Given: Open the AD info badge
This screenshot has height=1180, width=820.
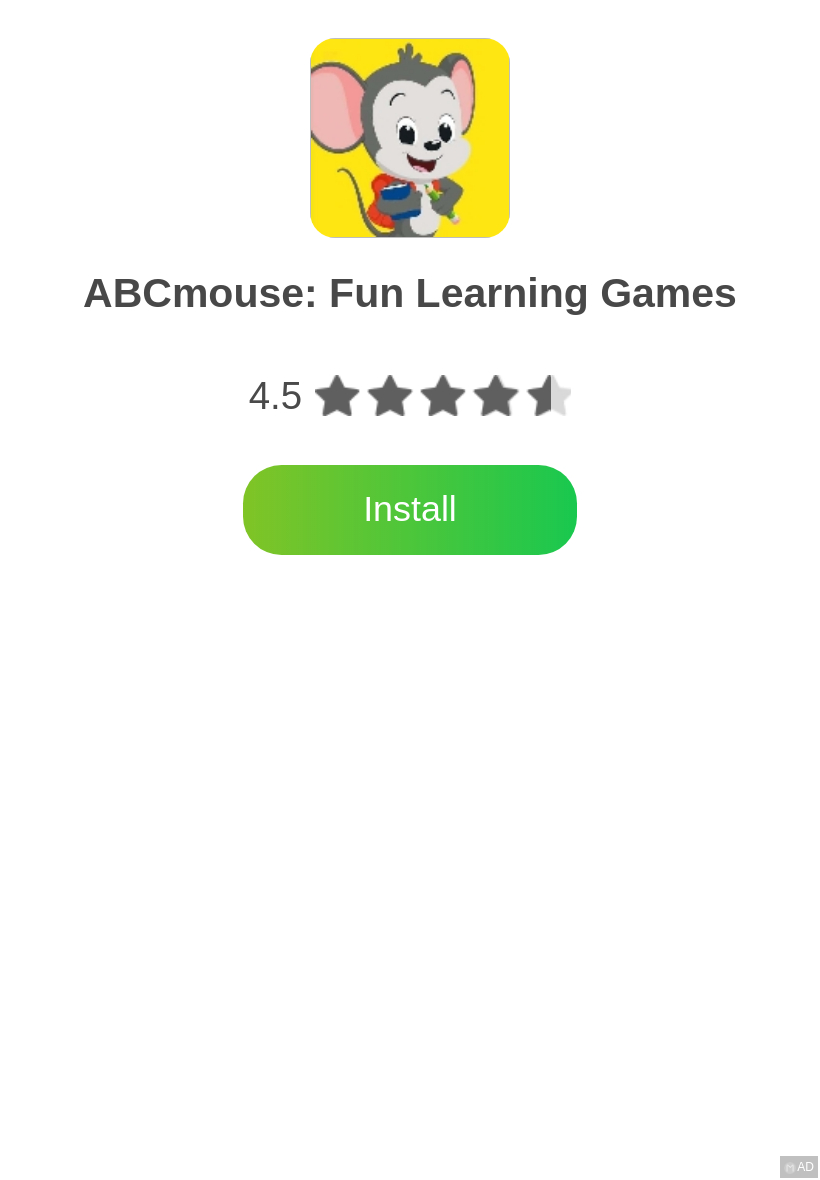Looking at the screenshot, I should click(799, 1167).
